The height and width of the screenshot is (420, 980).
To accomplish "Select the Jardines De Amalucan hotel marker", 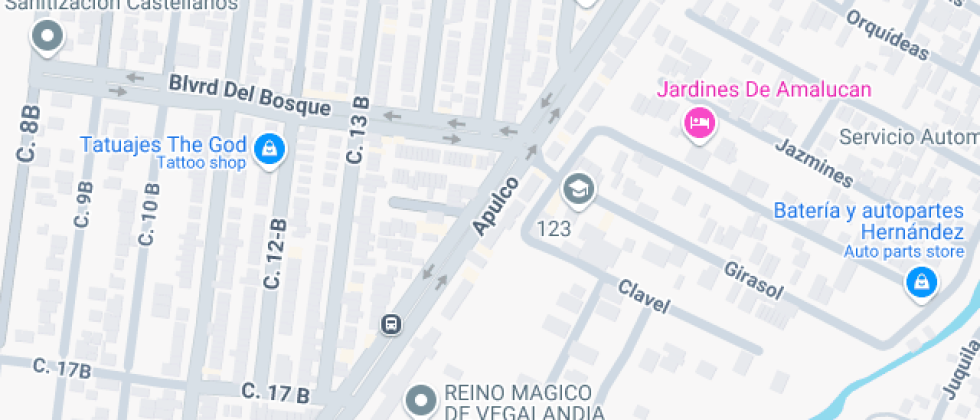I will (x=700, y=123).
